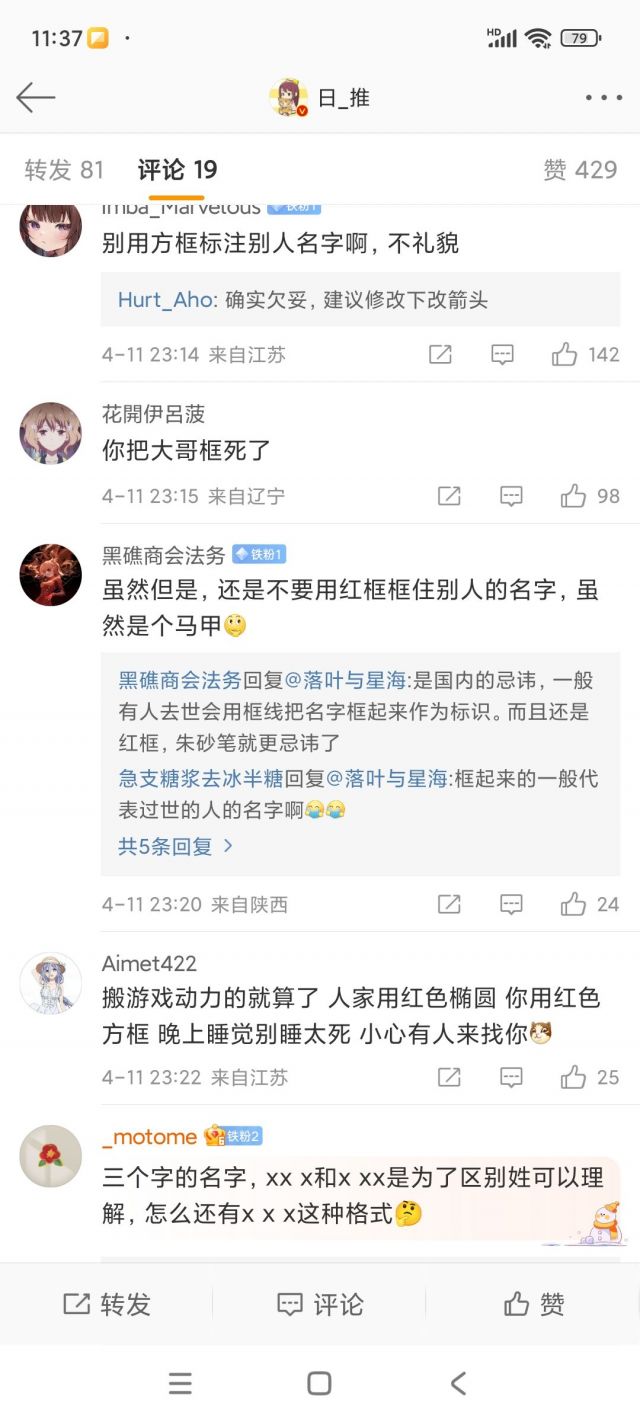Open the _motome username link
The height and width of the screenshot is (1422, 640).
[150, 1137]
